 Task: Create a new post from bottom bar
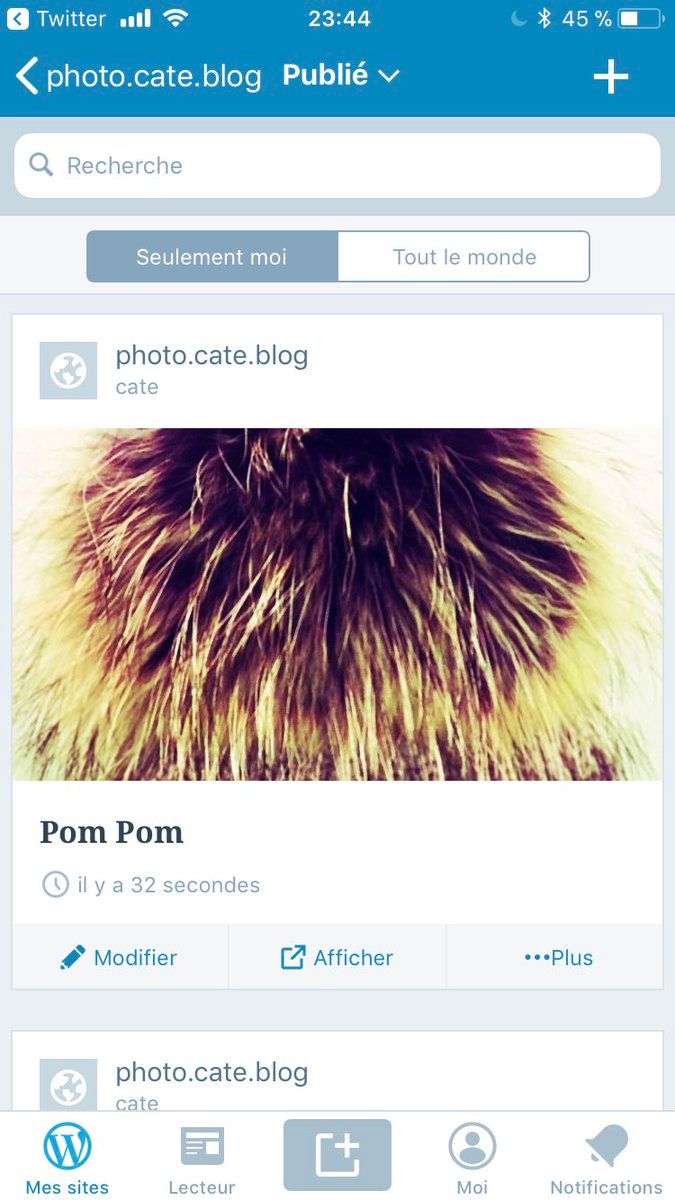point(337,1155)
